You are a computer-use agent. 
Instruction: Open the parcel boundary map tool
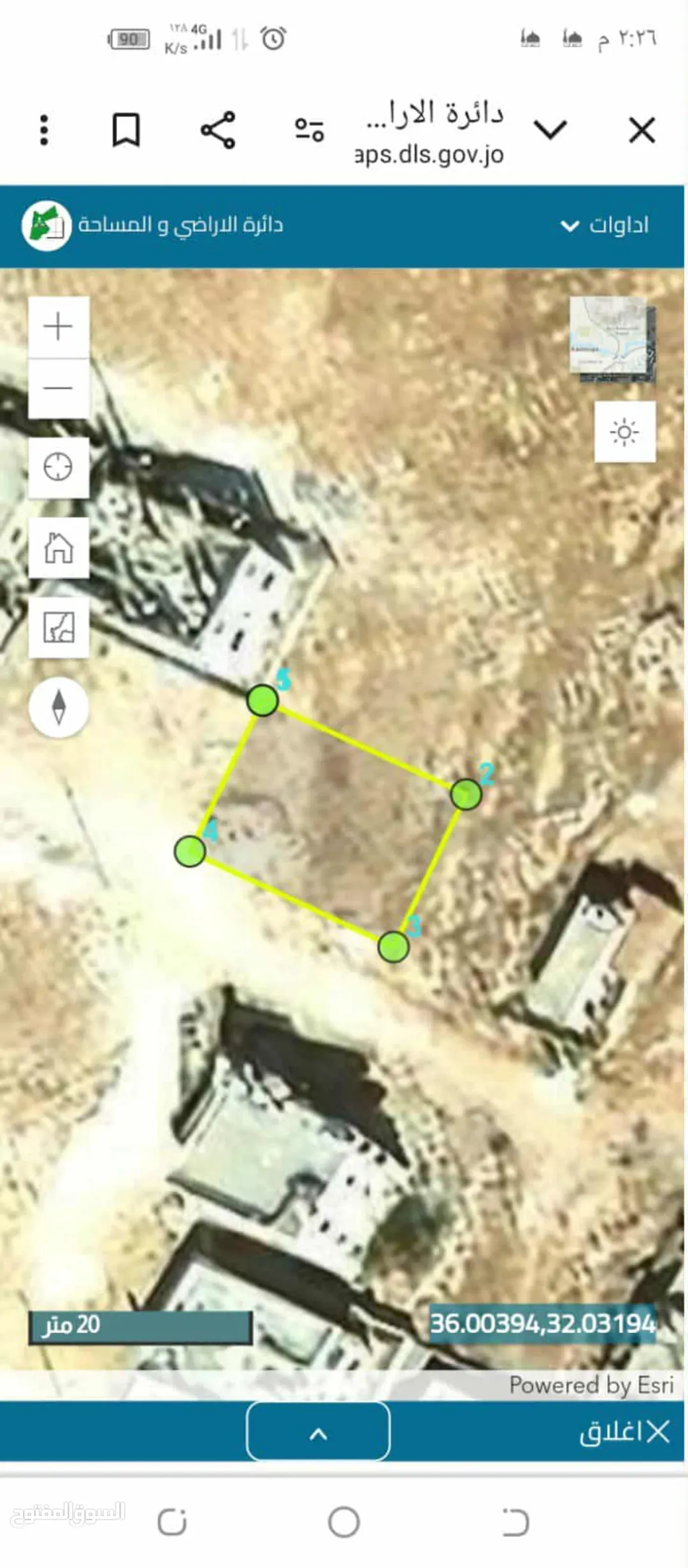click(x=59, y=628)
